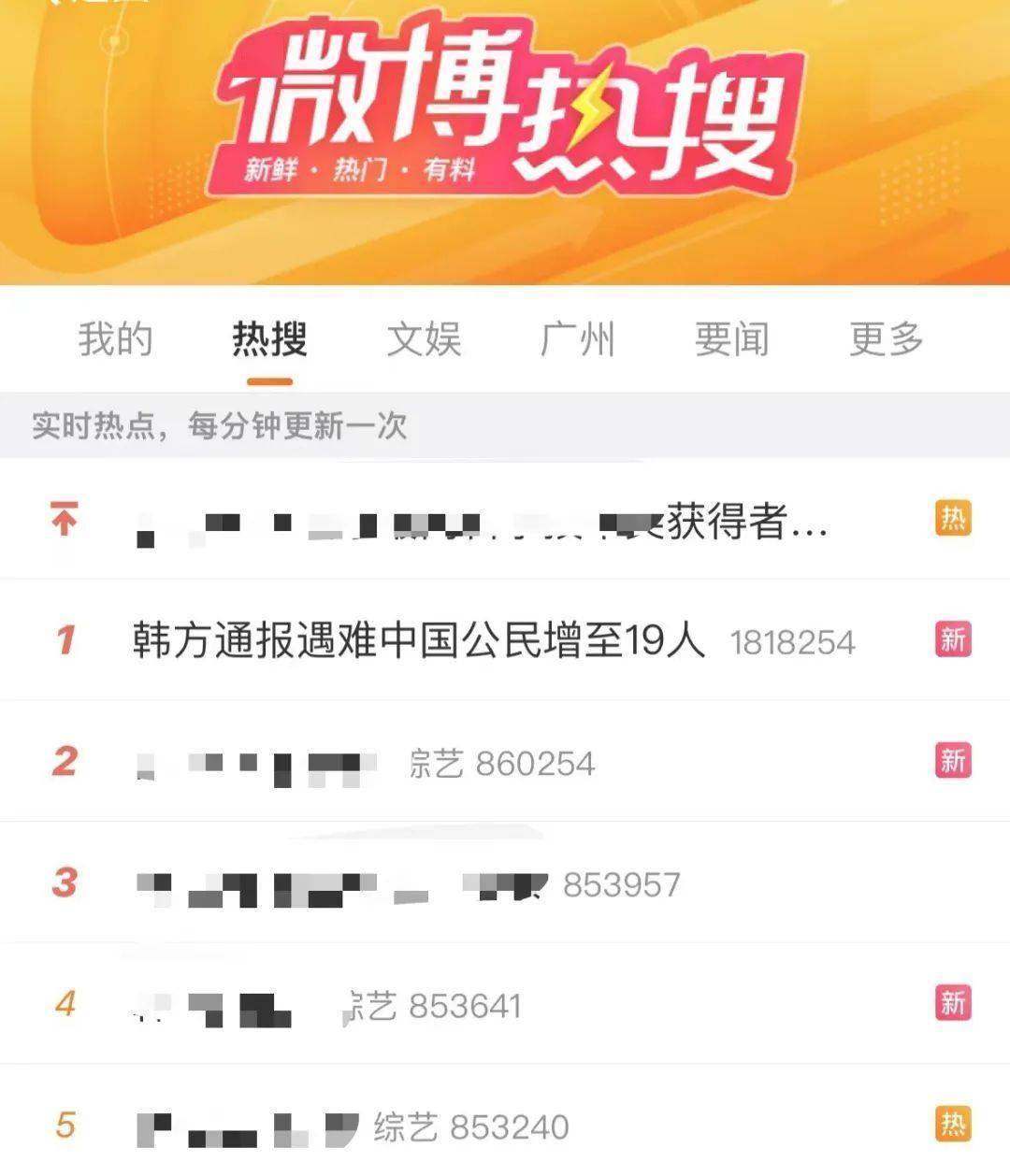
Task: Open the rank 3 topic with 853957
Action: 408,884
